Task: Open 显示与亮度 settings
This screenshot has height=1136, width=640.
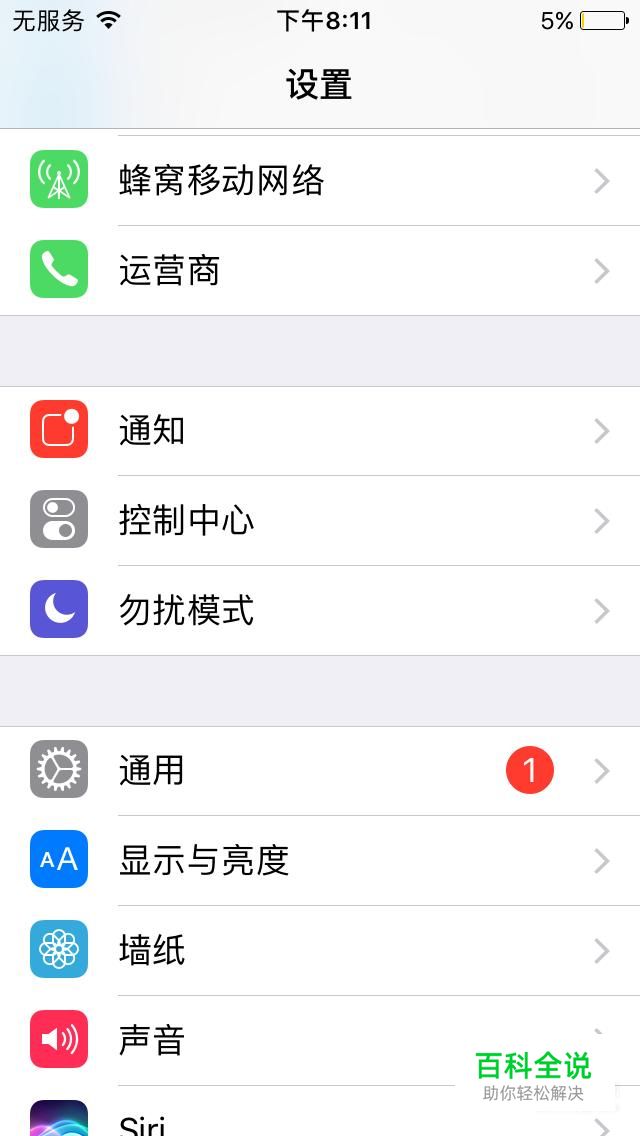Action: [x=320, y=861]
